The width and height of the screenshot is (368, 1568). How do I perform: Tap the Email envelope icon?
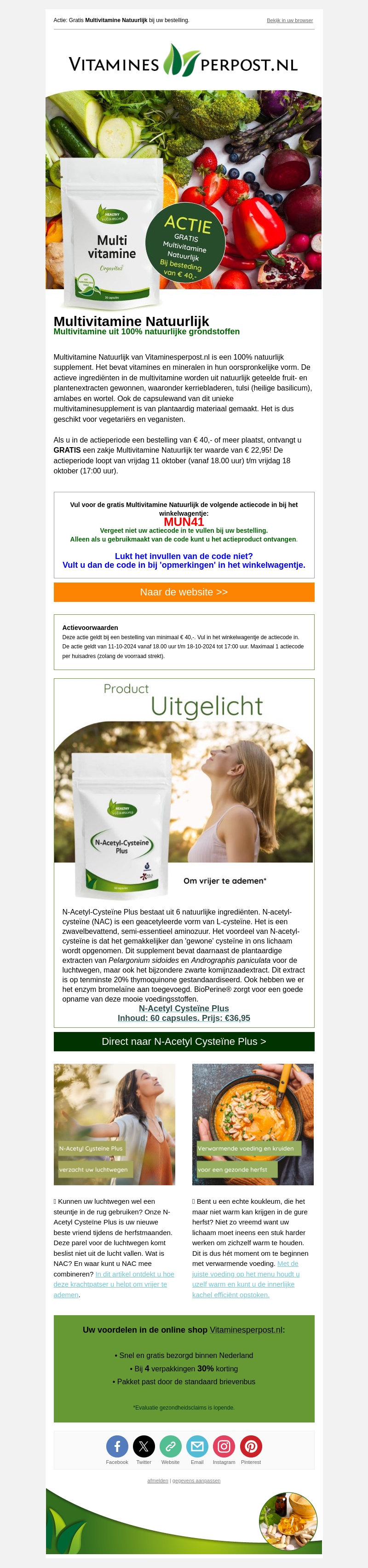(197, 1446)
